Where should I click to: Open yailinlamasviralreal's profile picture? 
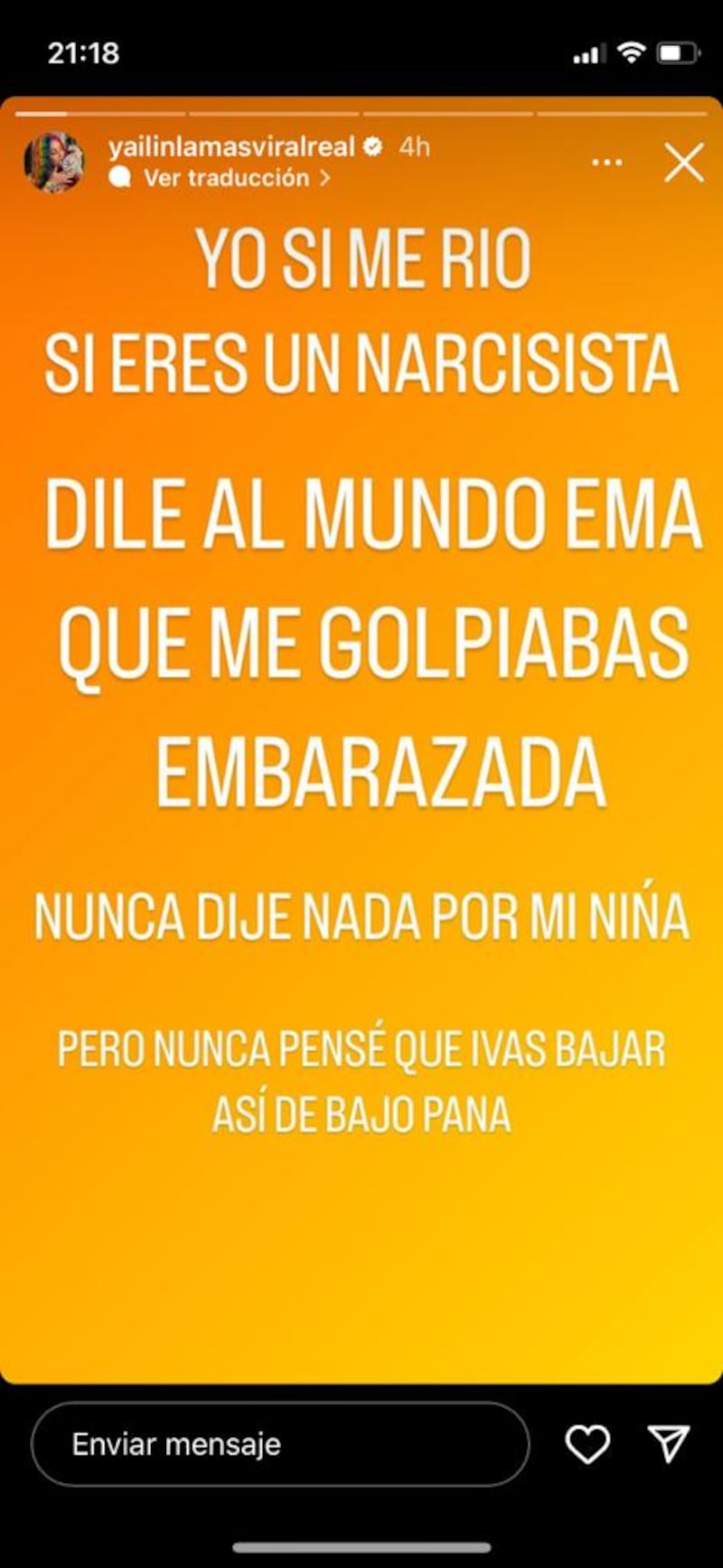click(54, 163)
